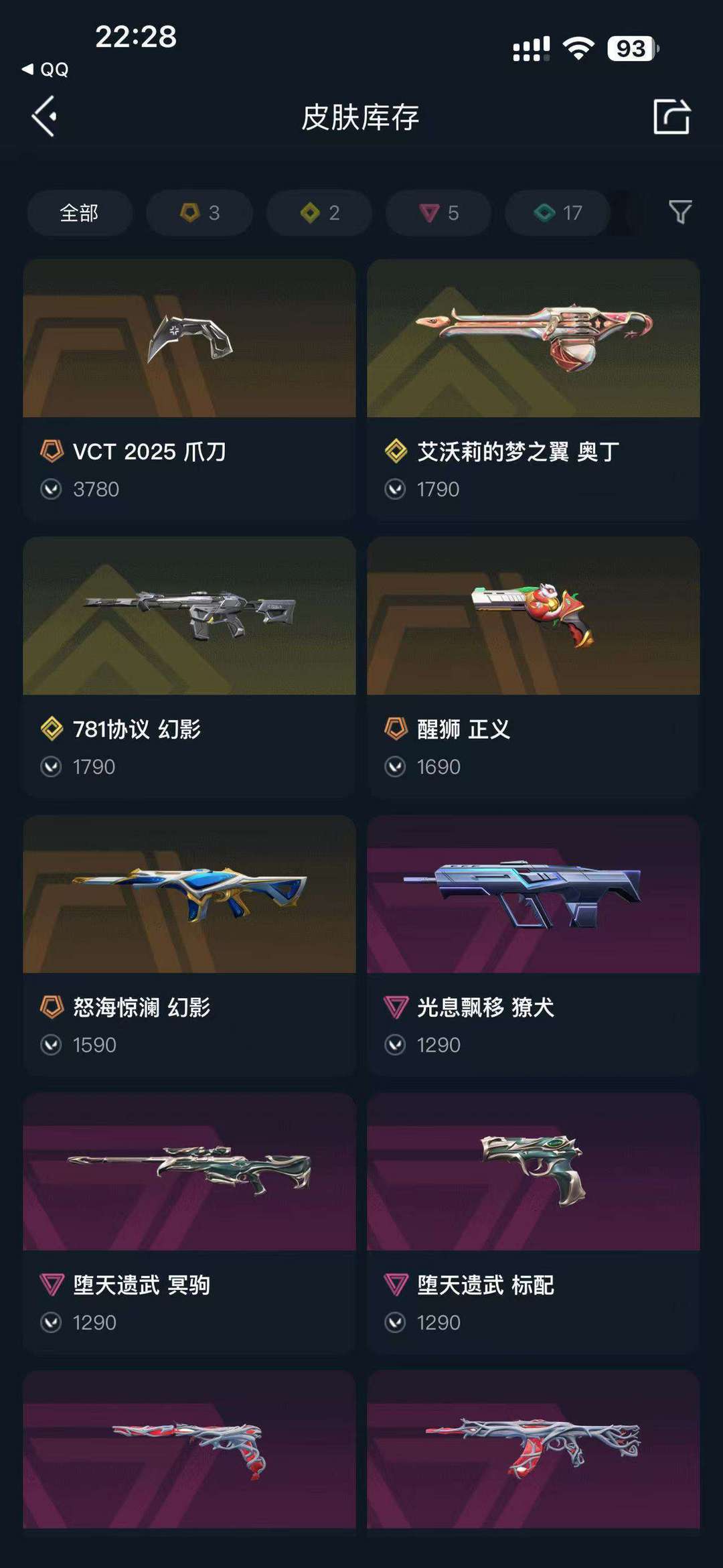The width and height of the screenshot is (723, 1568).
Task: Filter by the teal tier chip showing 17
Action: [x=558, y=213]
